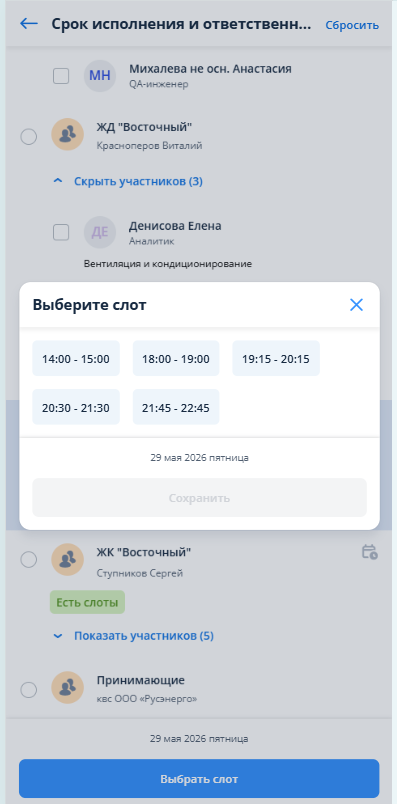Image resolution: width=397 pixels, height=804 pixels.
Task: Select the 20:30 - 21:30 slot
Action: click(x=76, y=407)
